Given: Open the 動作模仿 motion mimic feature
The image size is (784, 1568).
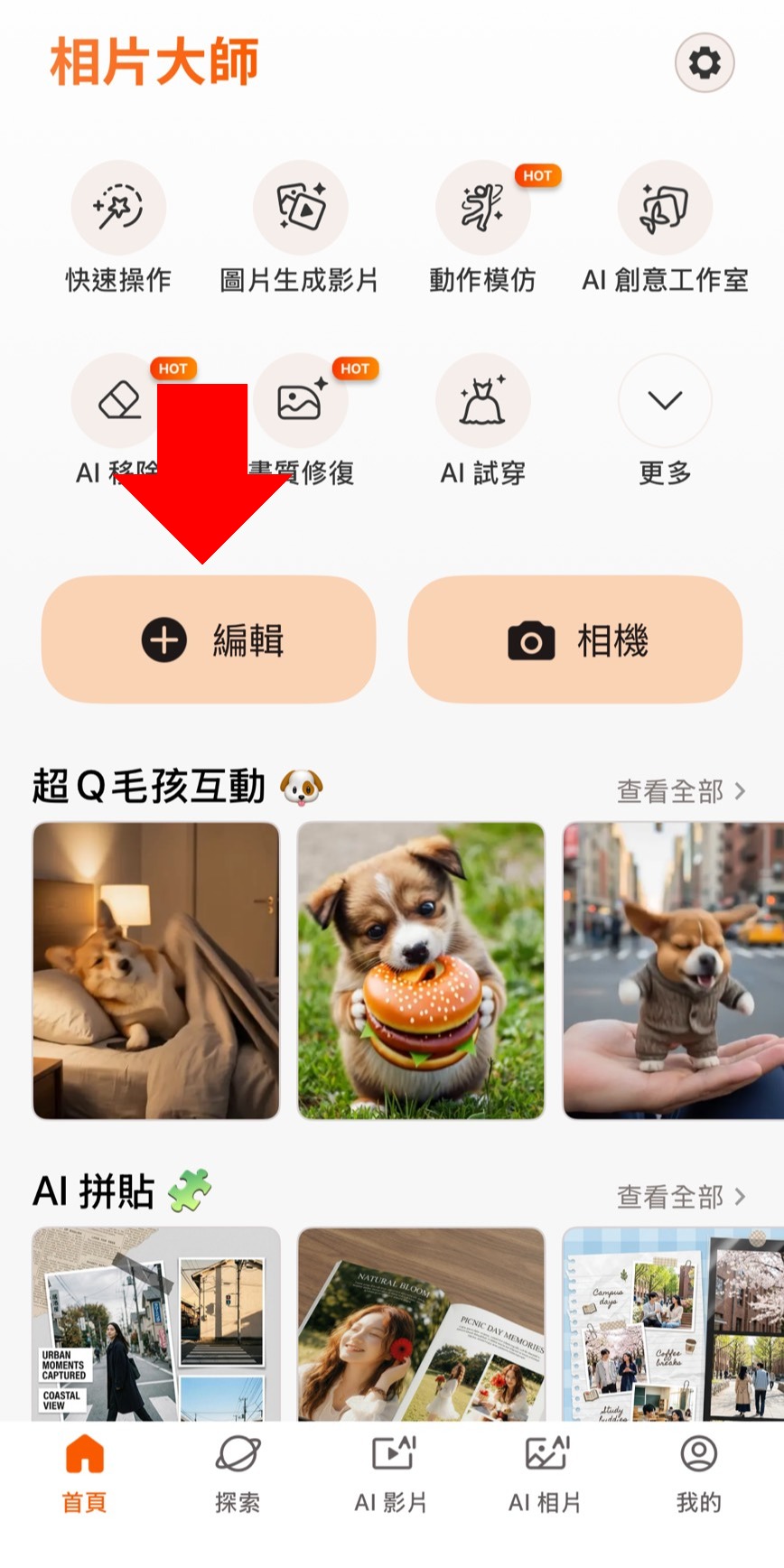Looking at the screenshot, I should 483,207.
